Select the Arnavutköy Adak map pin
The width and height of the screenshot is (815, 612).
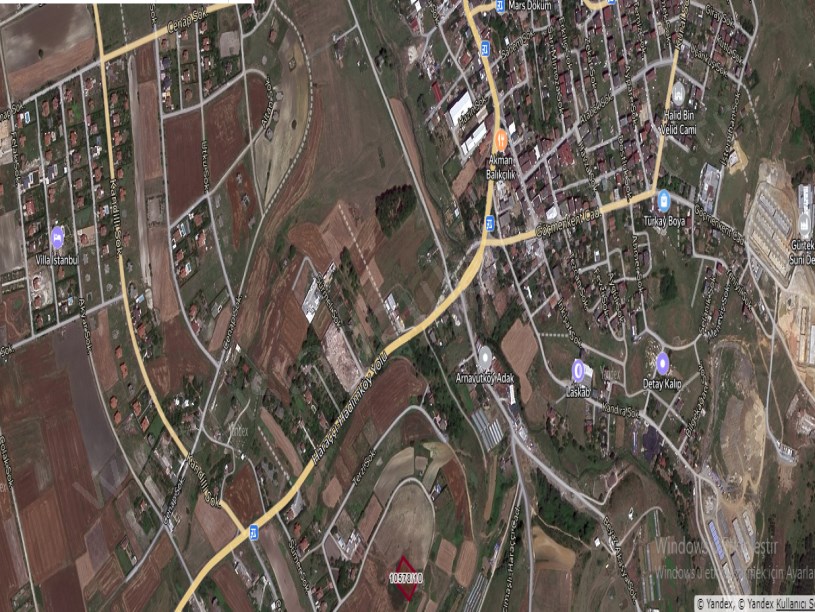(x=485, y=357)
